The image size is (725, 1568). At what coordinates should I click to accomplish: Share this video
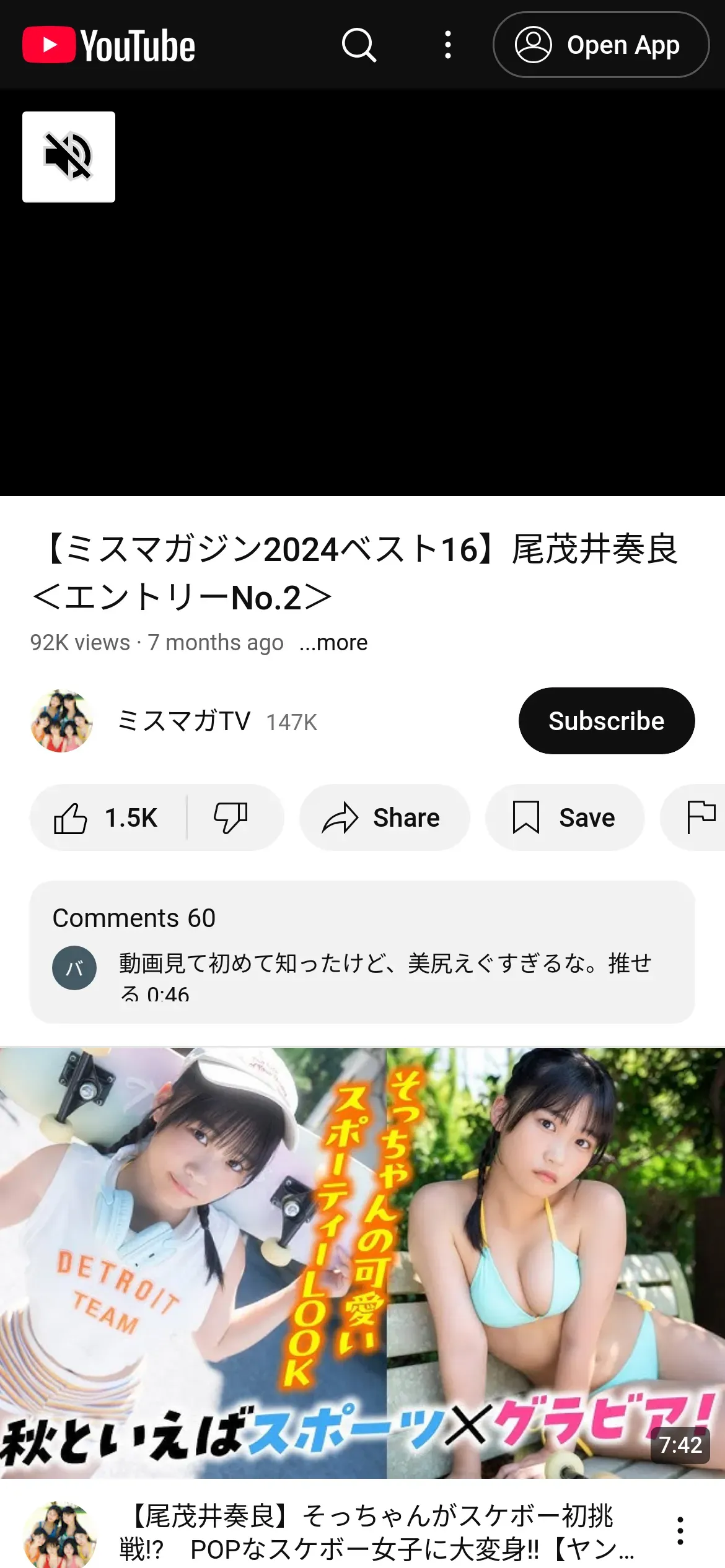(385, 817)
